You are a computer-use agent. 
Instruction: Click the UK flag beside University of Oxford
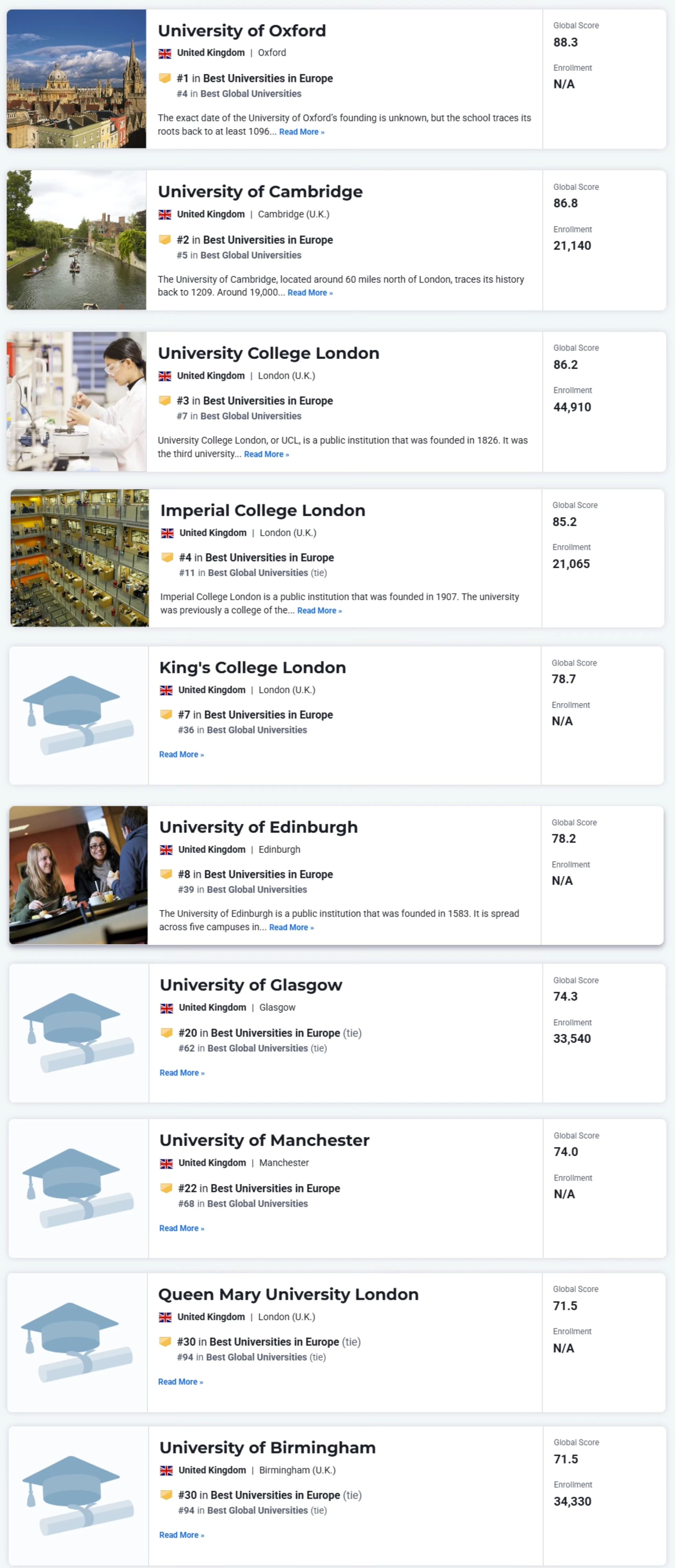pos(165,54)
